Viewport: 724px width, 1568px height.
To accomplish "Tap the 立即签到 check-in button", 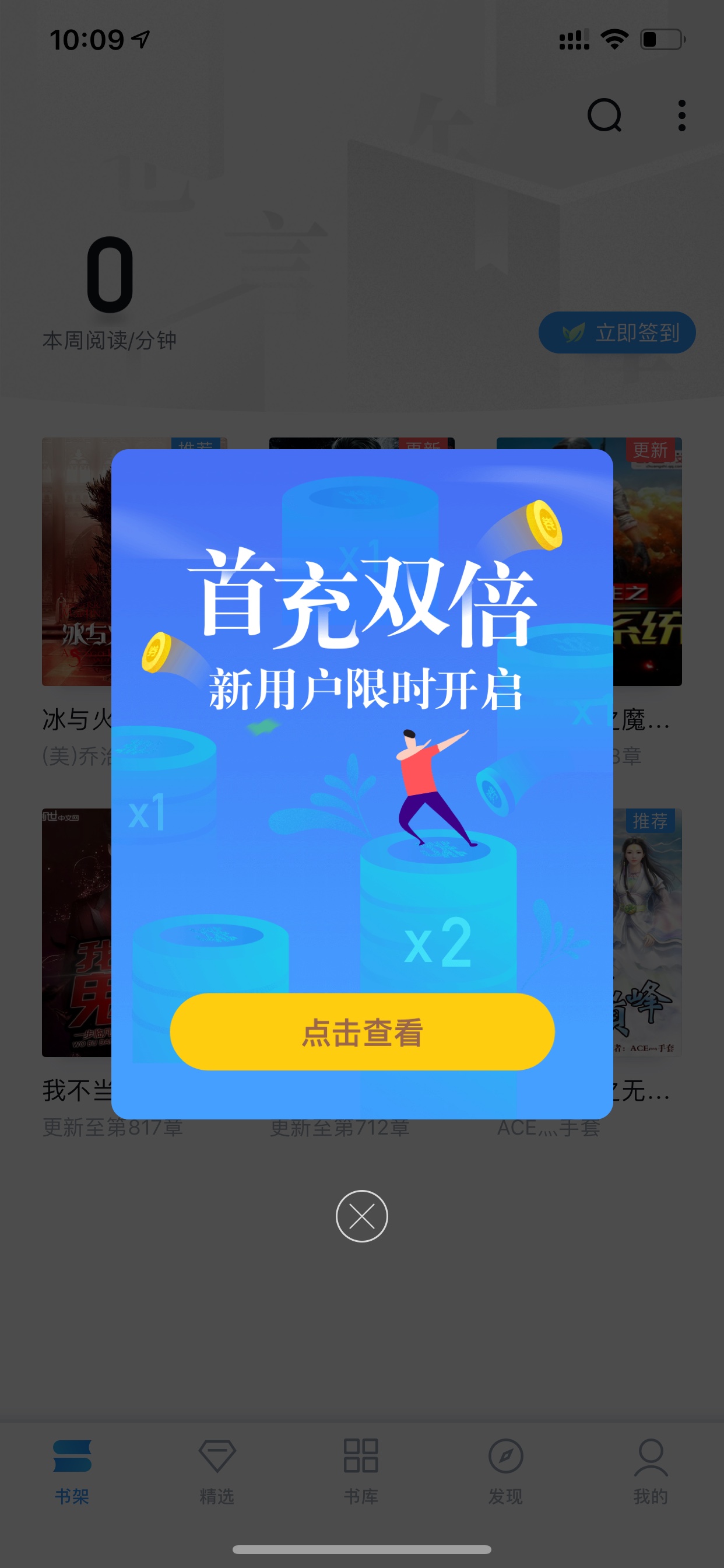I will pyautogui.click(x=617, y=332).
